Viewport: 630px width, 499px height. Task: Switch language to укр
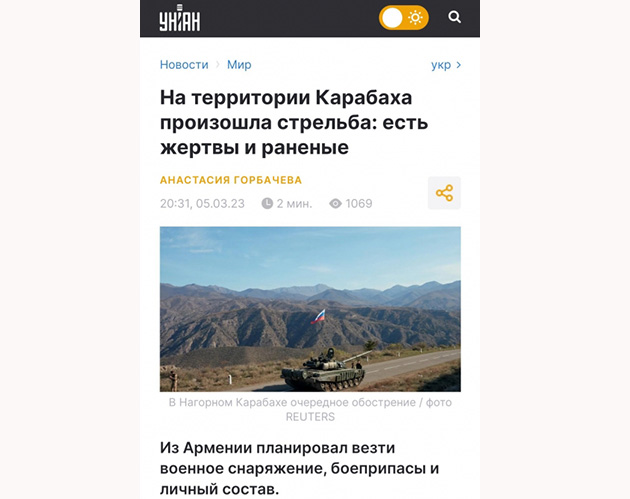point(445,64)
